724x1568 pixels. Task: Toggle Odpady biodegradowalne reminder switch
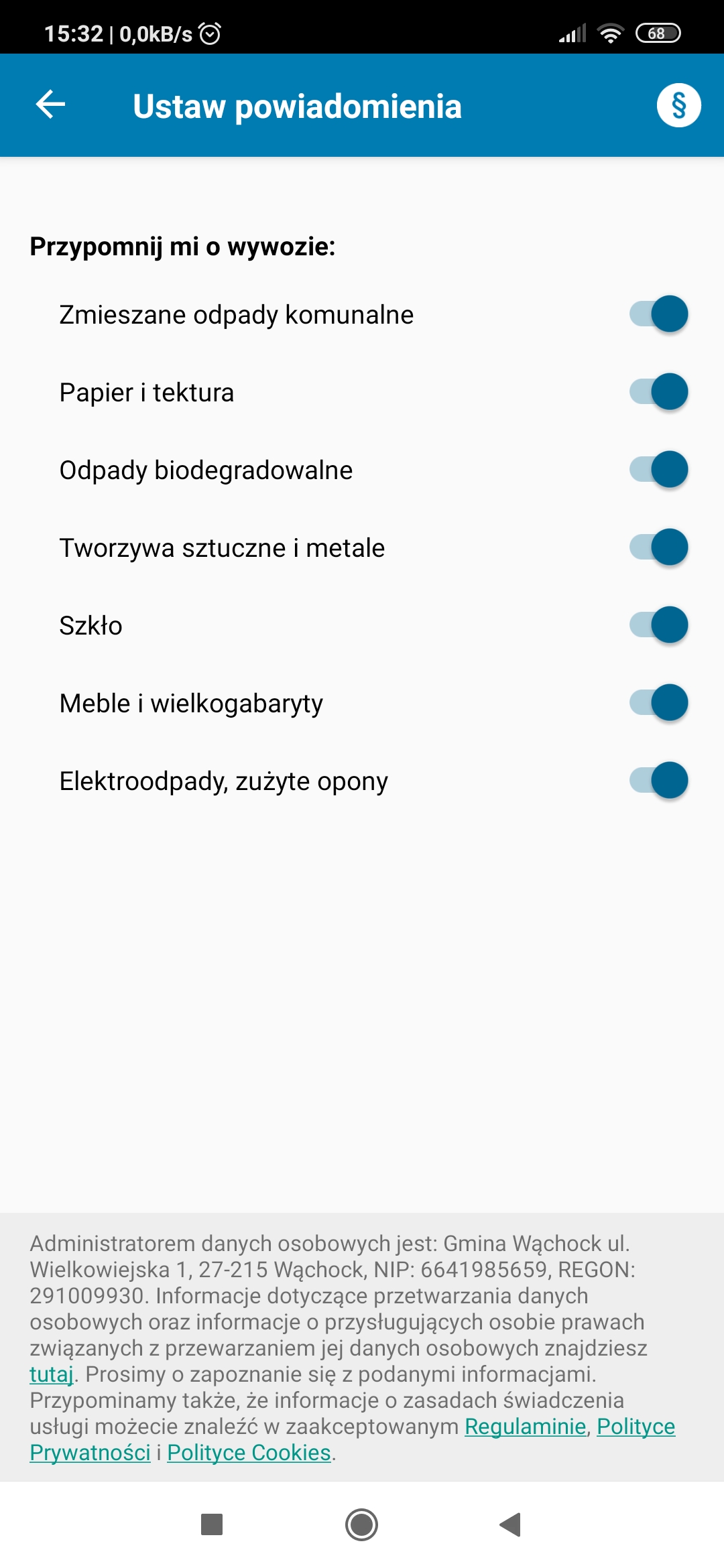658,469
